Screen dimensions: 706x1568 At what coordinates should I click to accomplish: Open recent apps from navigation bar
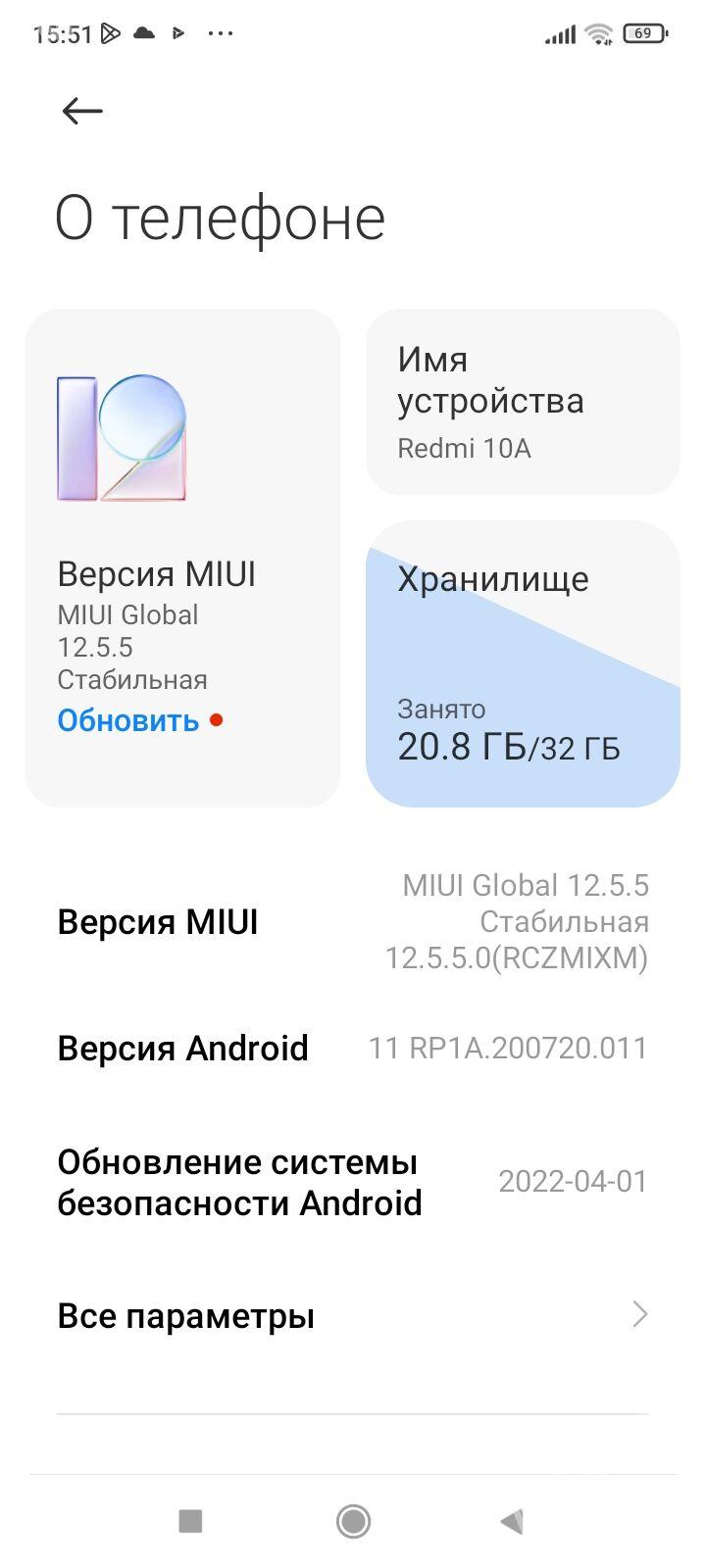point(190,1521)
